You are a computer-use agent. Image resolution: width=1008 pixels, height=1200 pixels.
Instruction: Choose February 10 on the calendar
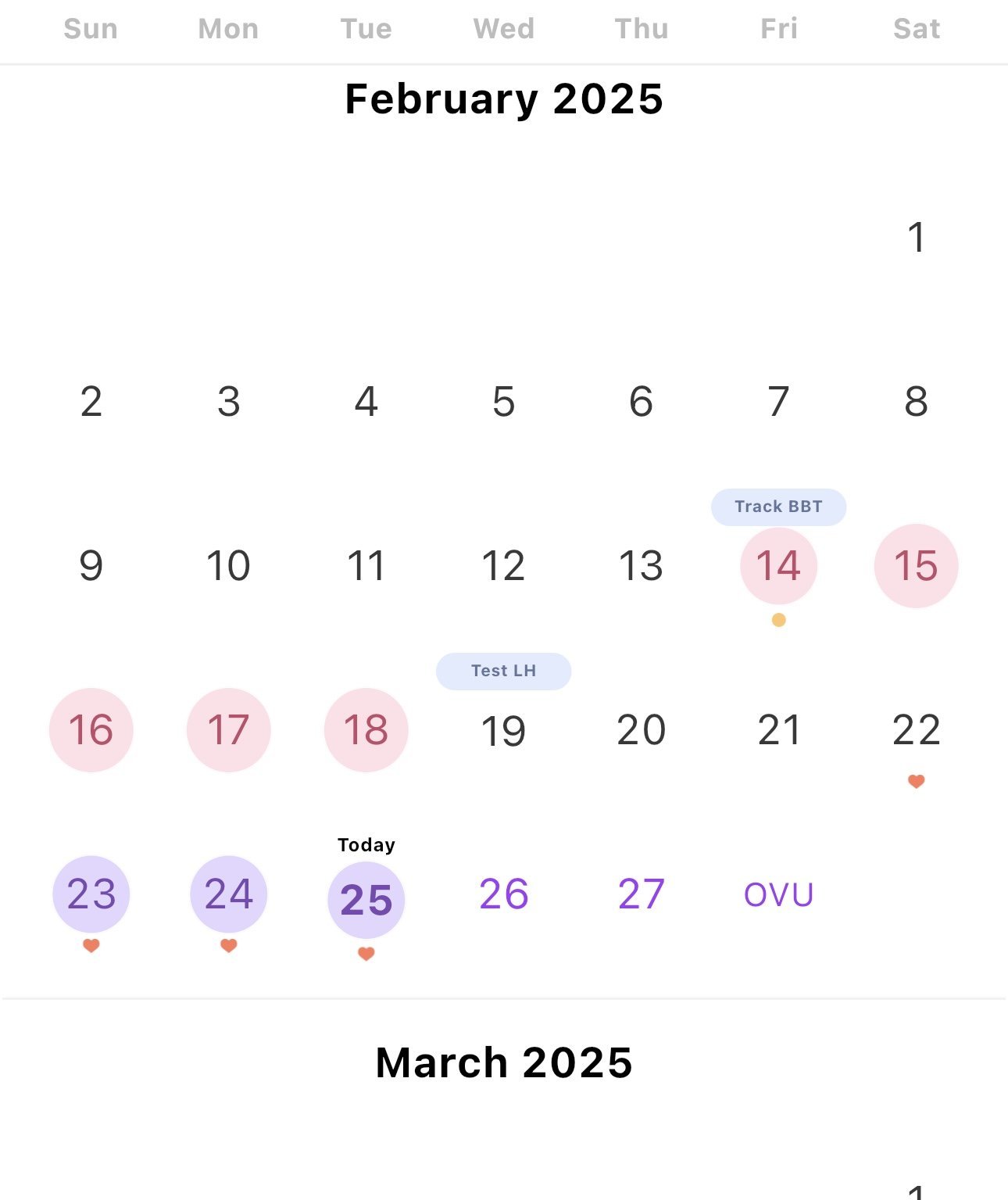point(228,566)
